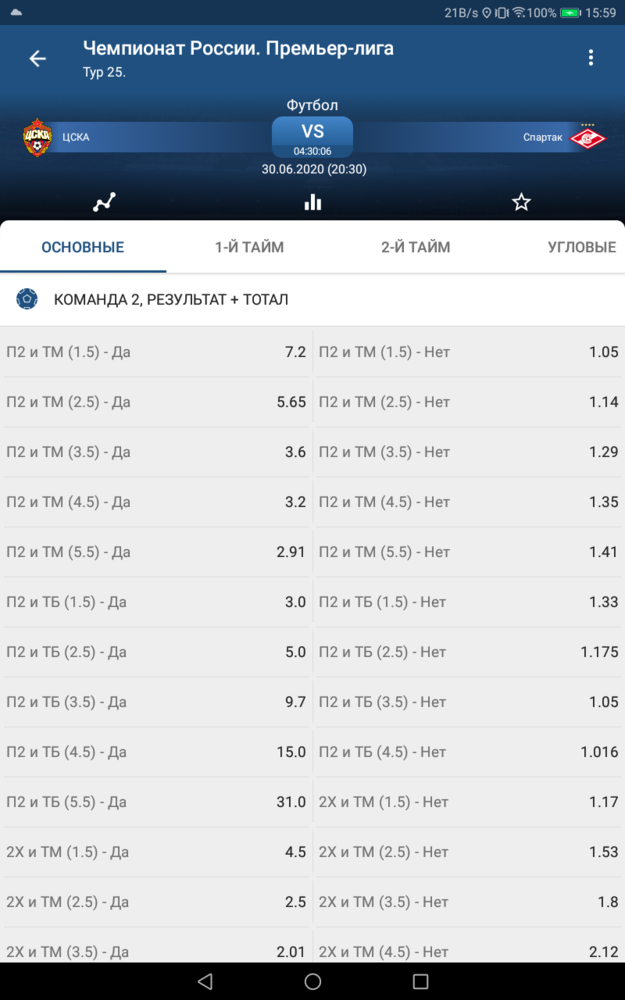Pick 2Х и ТМ (1.5) - Да 4.5
Screen dimensions: 625x1000
coord(157,852)
